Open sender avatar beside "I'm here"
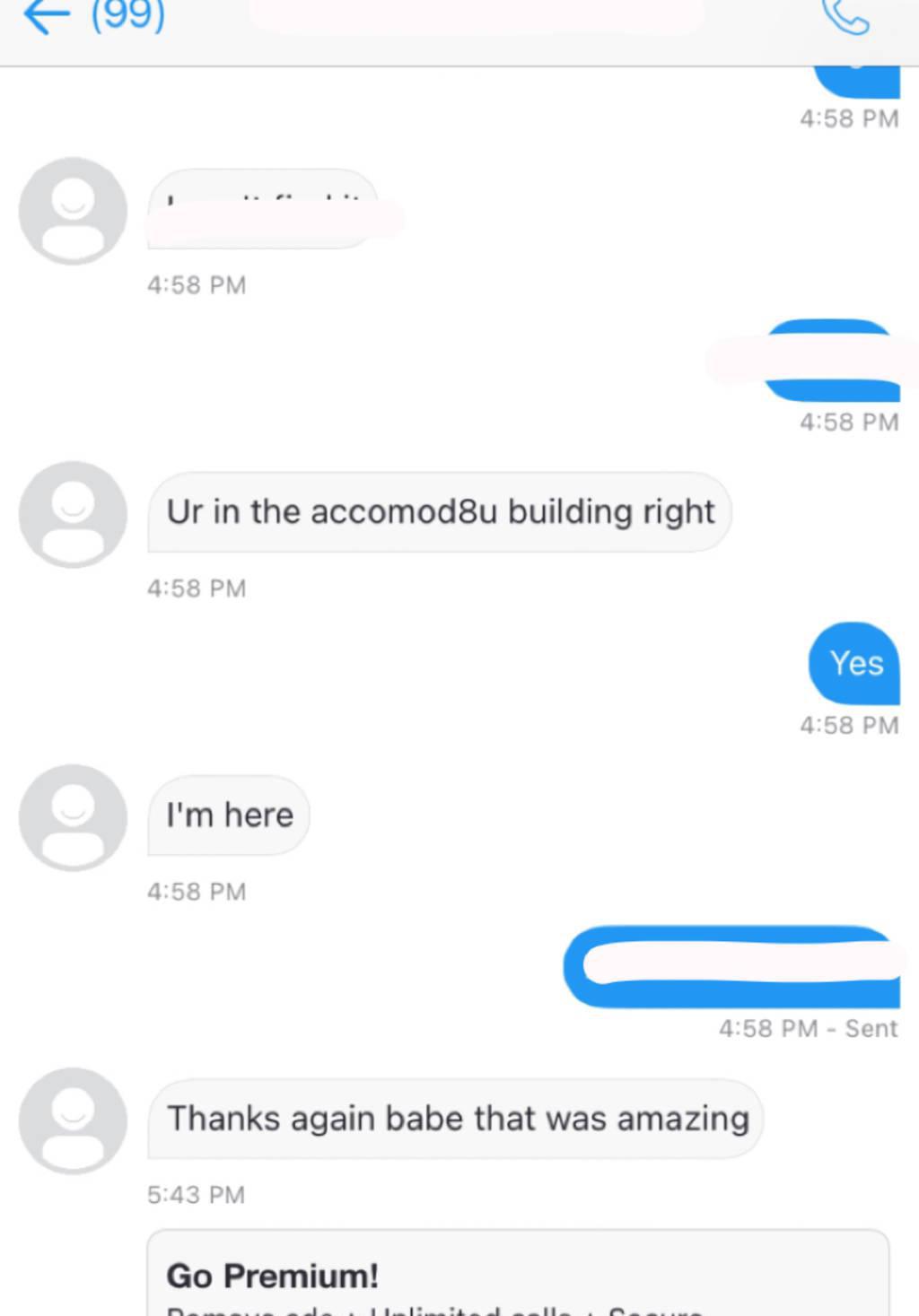This screenshot has height=1316, width=919. click(73, 817)
